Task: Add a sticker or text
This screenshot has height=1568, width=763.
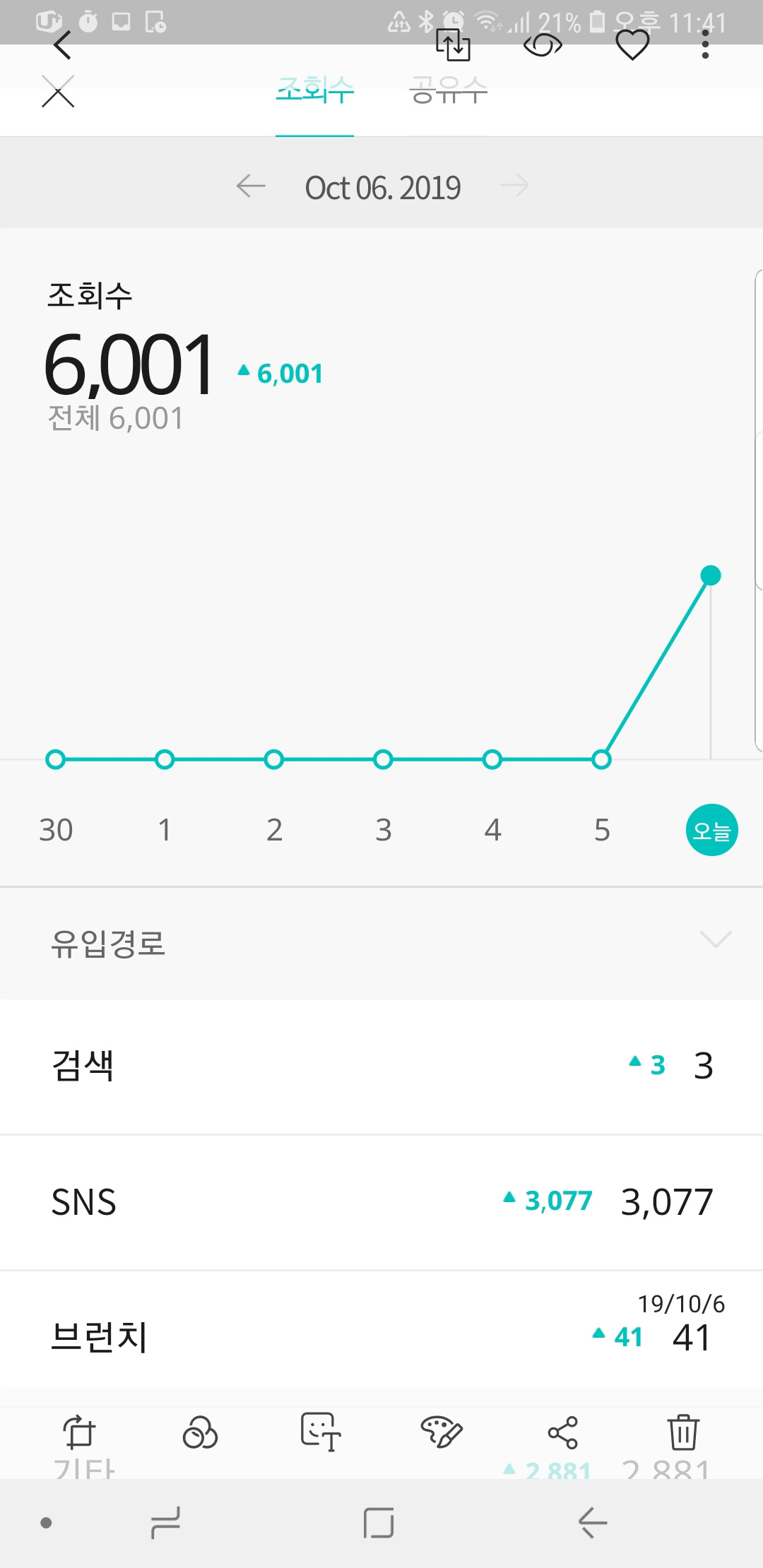Action: 321,1432
